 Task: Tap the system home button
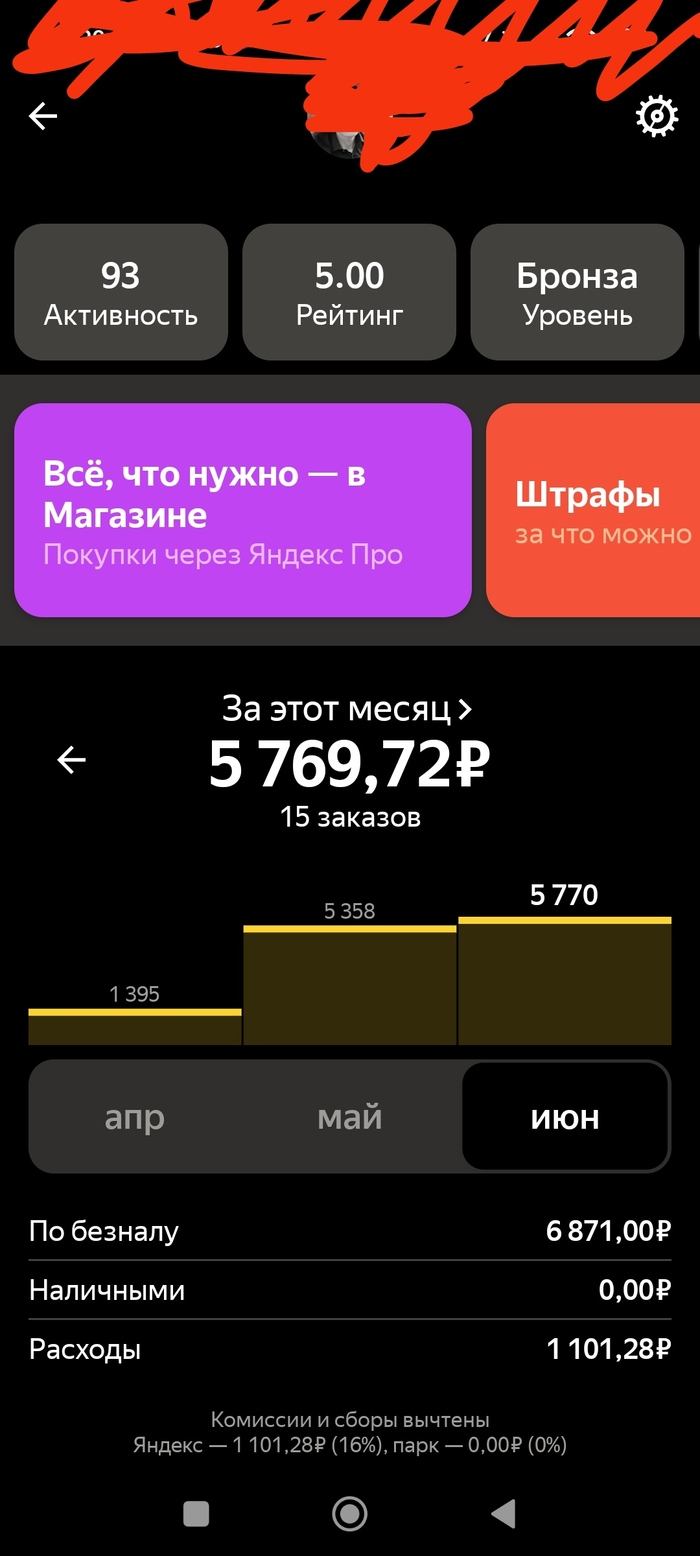pyautogui.click(x=349, y=1514)
